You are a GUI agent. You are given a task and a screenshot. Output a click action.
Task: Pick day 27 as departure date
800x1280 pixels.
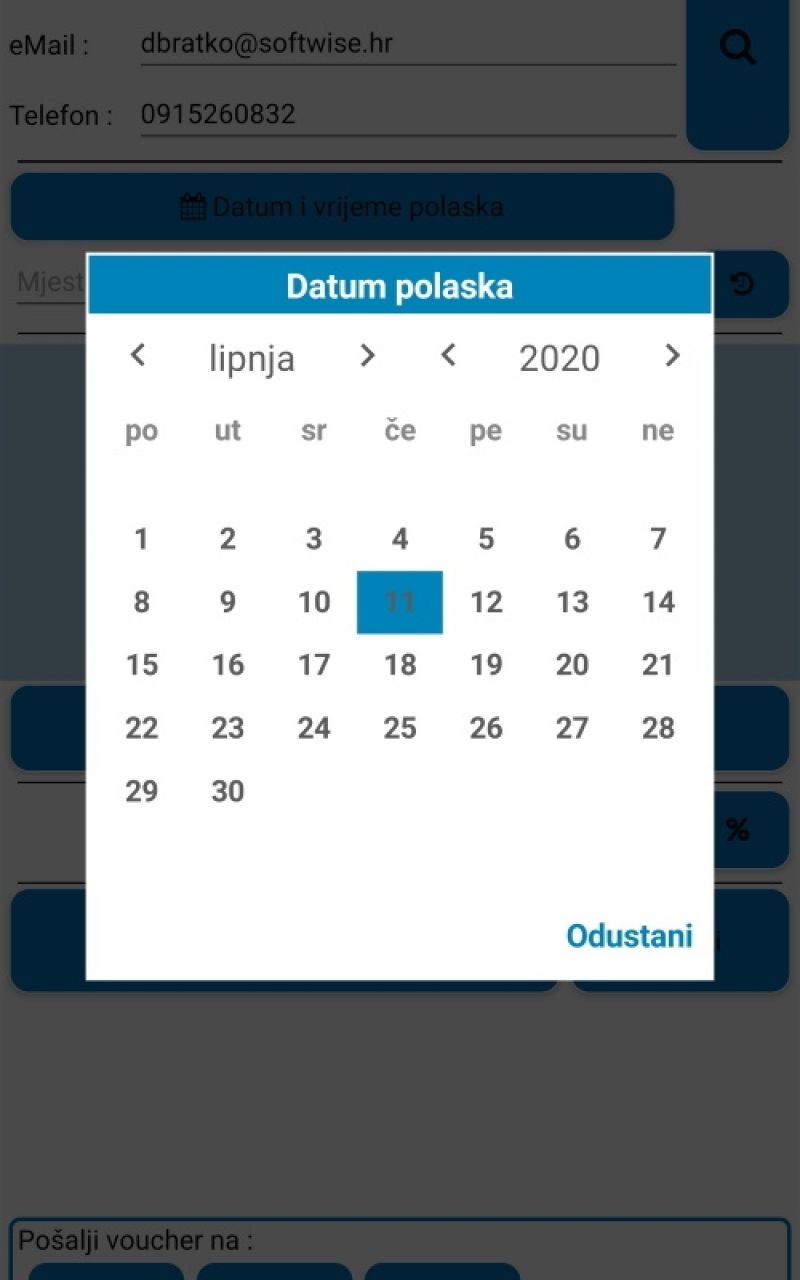tap(572, 728)
